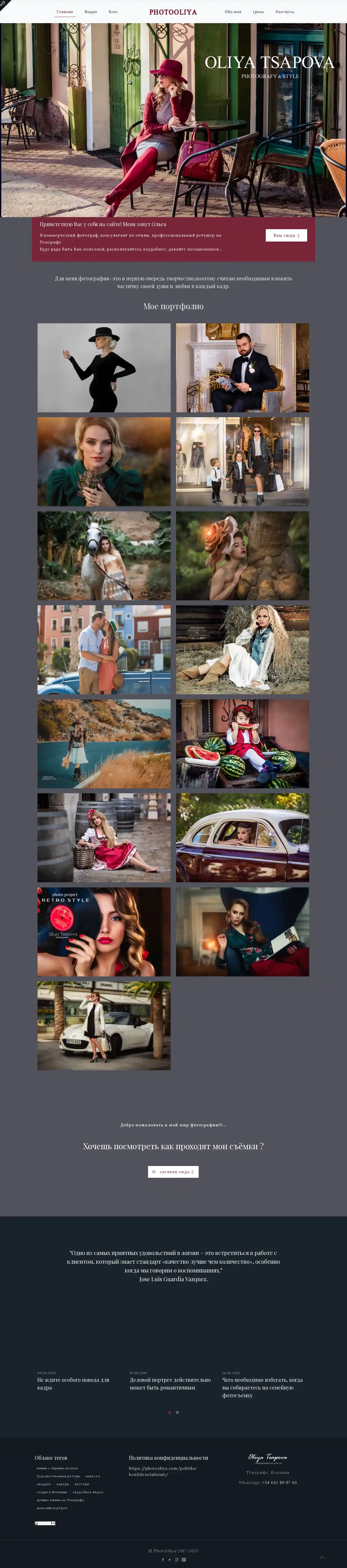Open the post 'Не ждите особого повода для кадра'
The height and width of the screenshot is (1568, 347).
pos(73,1384)
